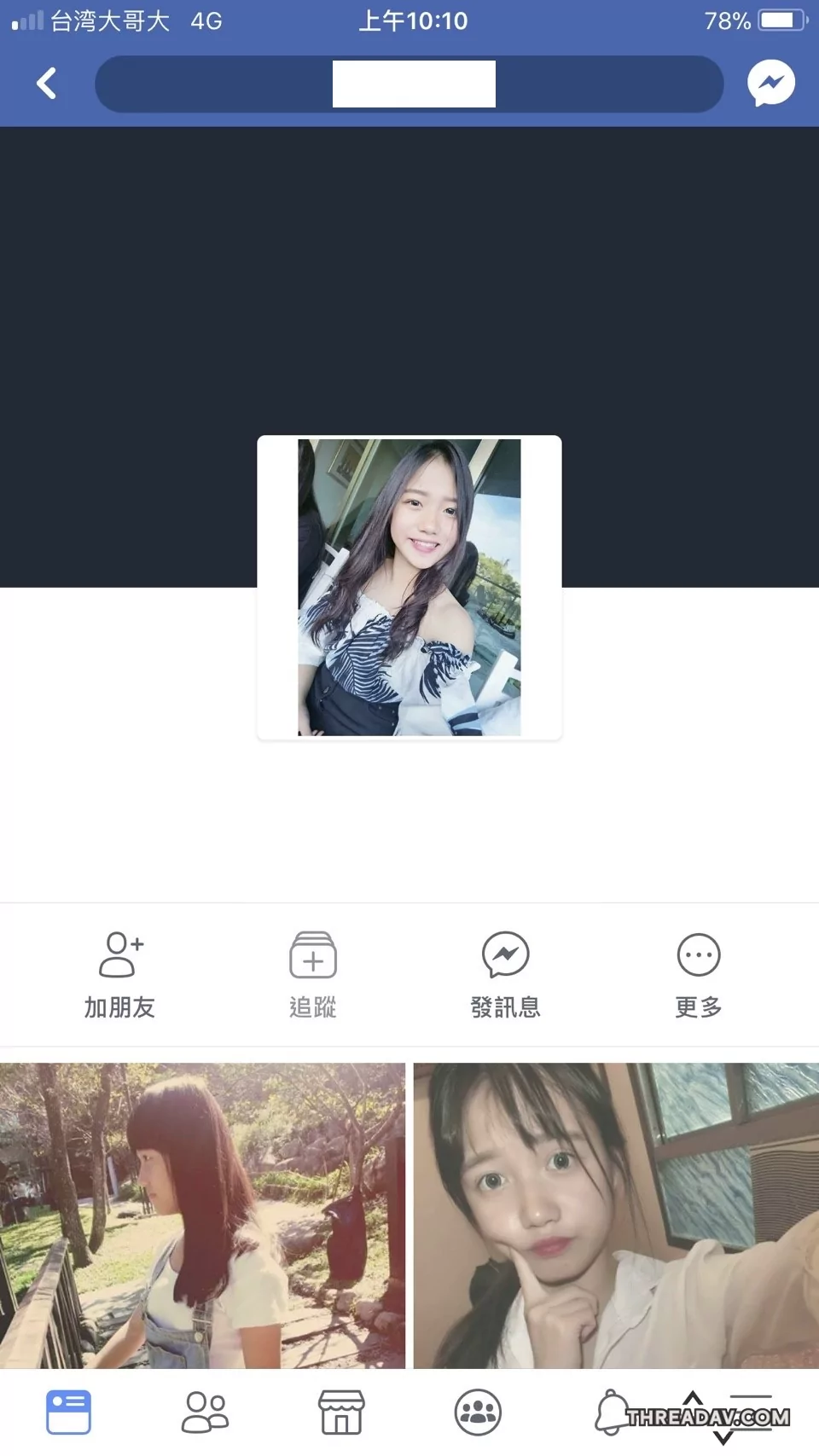Tap 發訊息 to message this person
Viewport: 819px width, 1456px height.
[506, 976]
